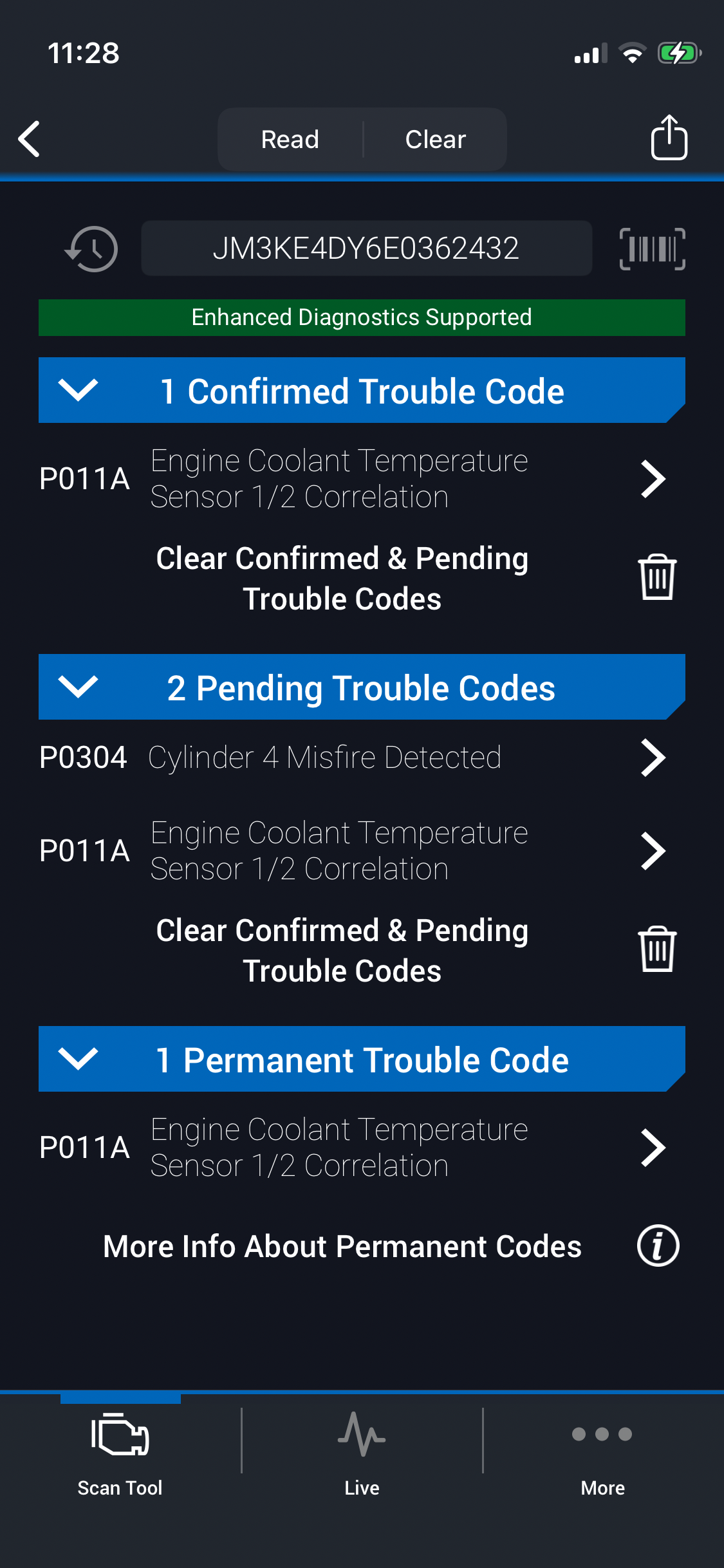
Task: Scan VIN with the barcode icon
Action: coord(652,249)
